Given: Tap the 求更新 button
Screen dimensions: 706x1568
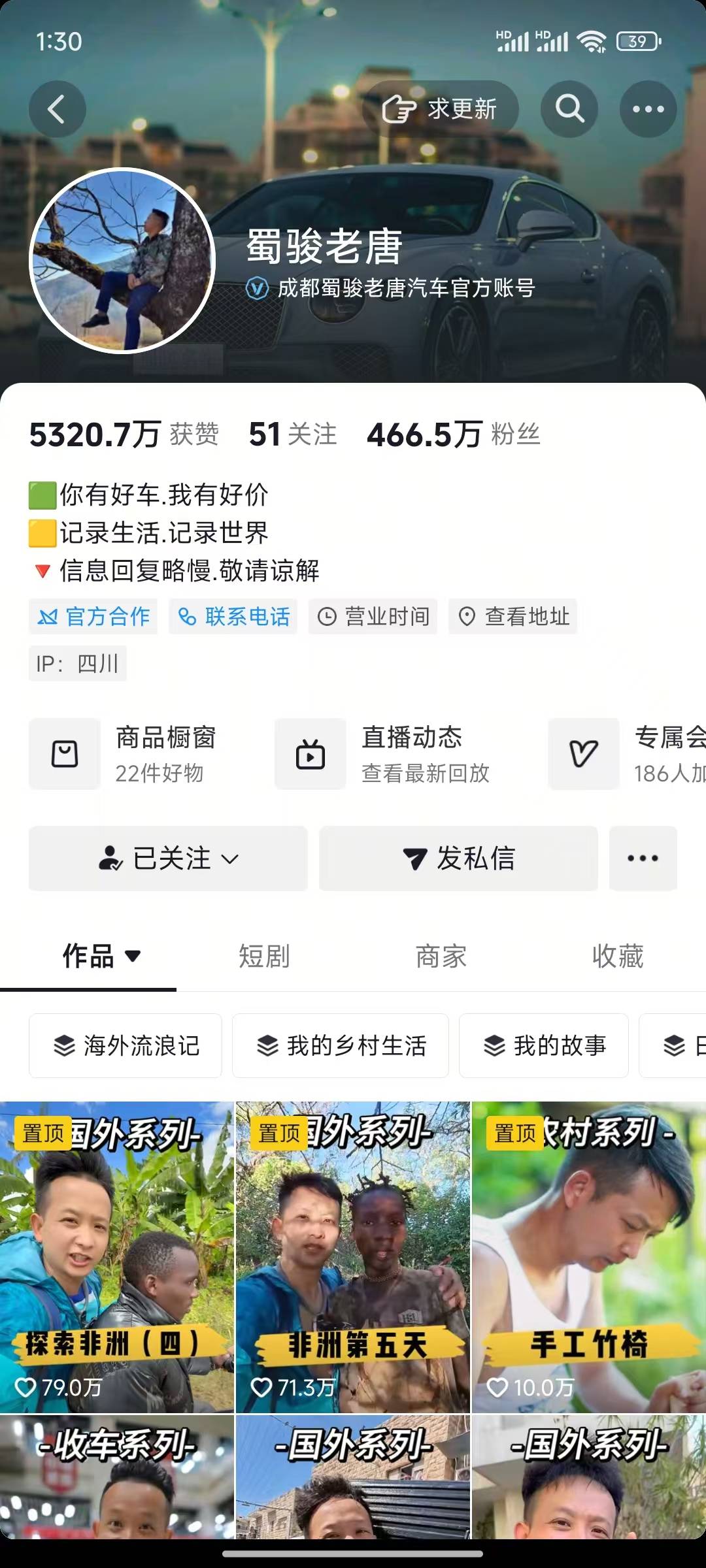Looking at the screenshot, I should 441,109.
